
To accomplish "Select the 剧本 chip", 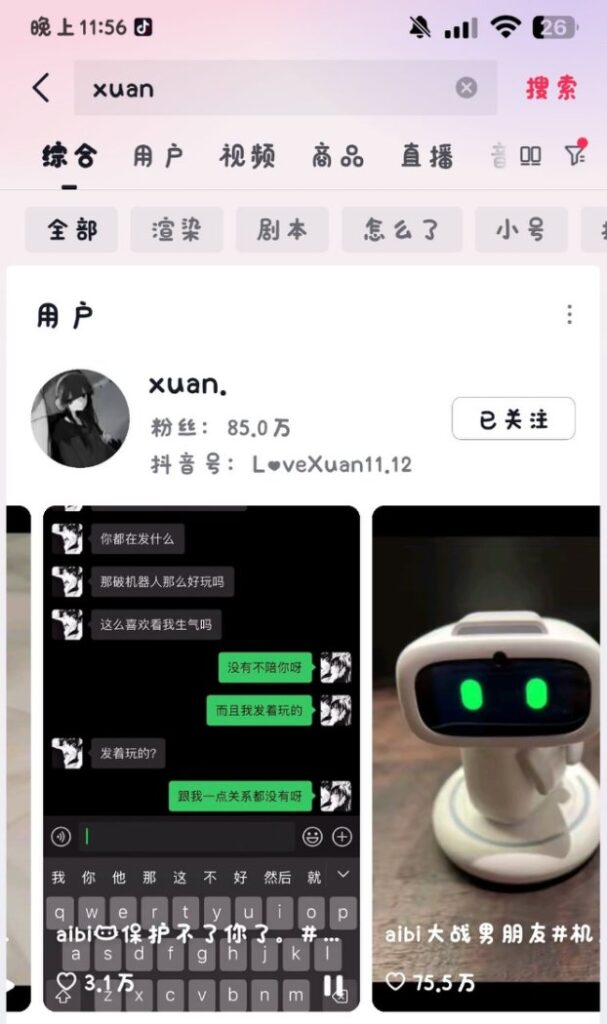I will (x=282, y=230).
